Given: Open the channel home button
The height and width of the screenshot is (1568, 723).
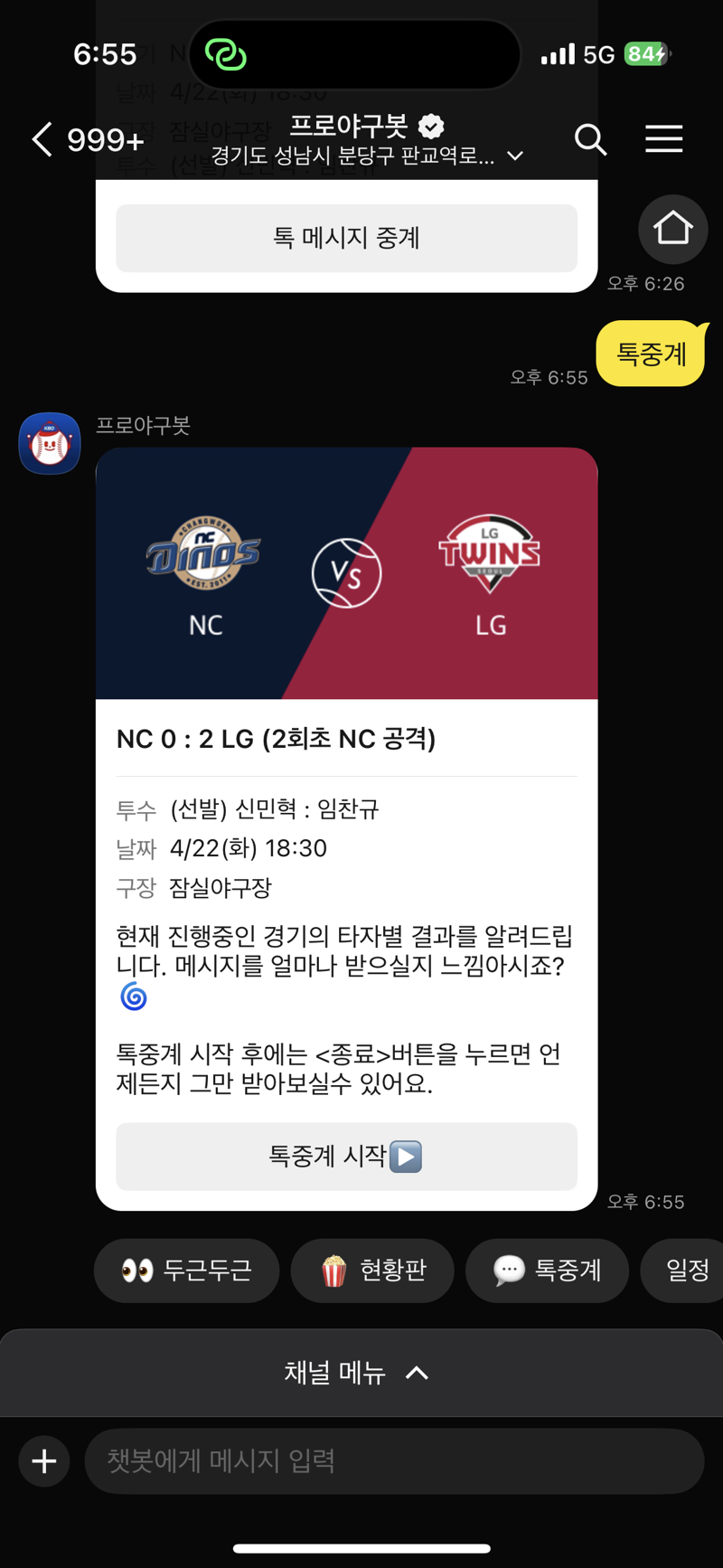Looking at the screenshot, I should (x=672, y=229).
